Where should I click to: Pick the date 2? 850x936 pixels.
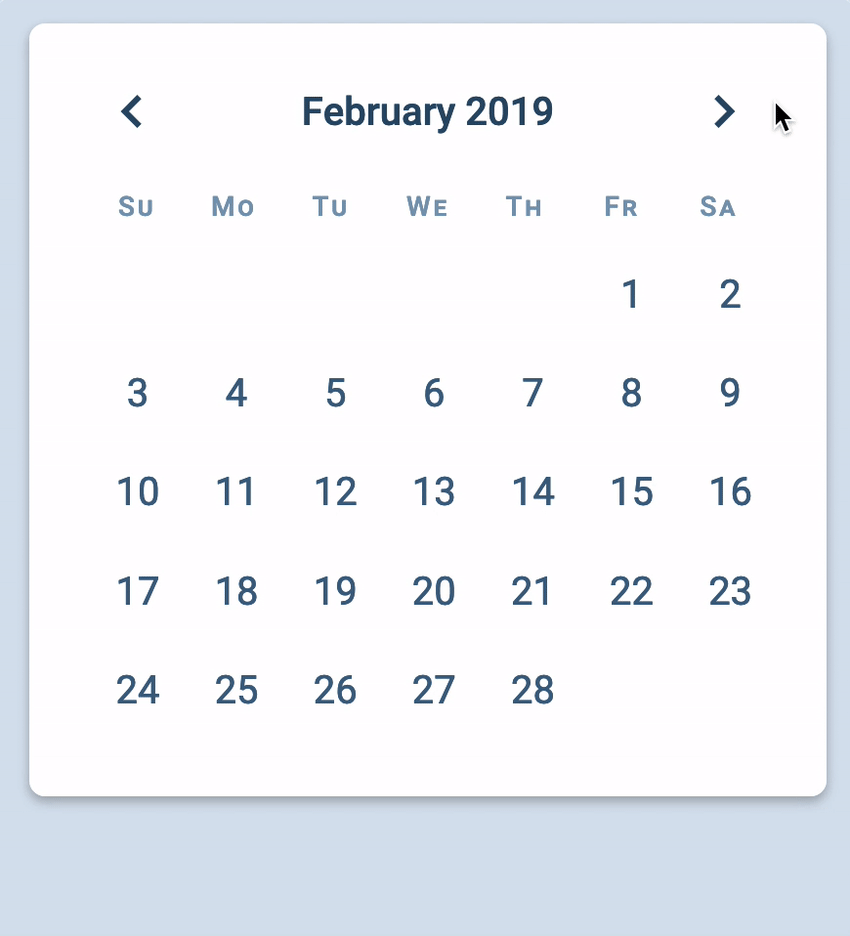(x=730, y=295)
